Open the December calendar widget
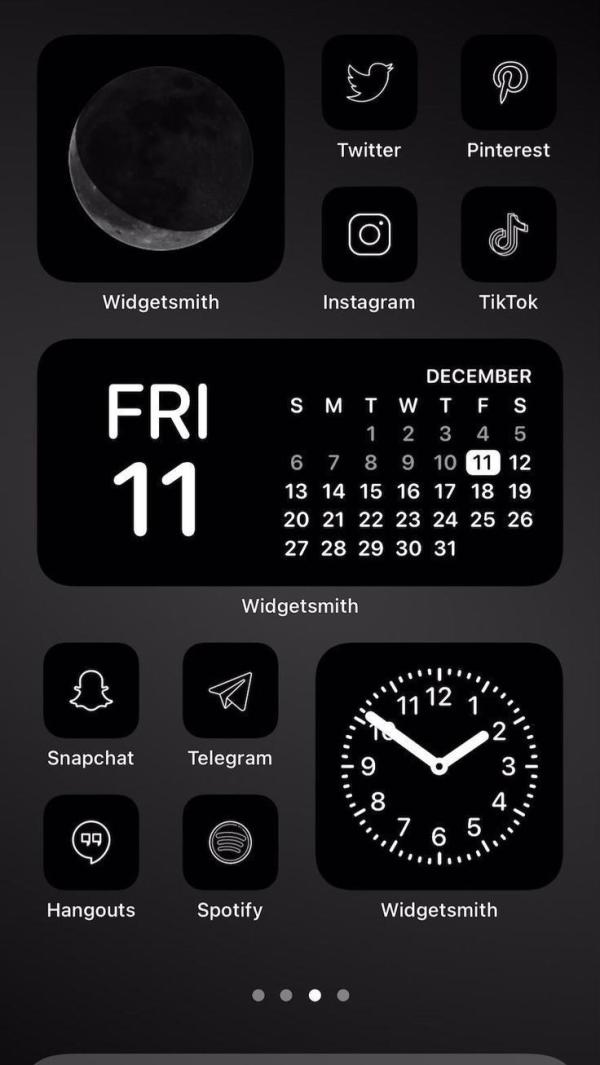This screenshot has height=1065, width=600. coord(300,462)
